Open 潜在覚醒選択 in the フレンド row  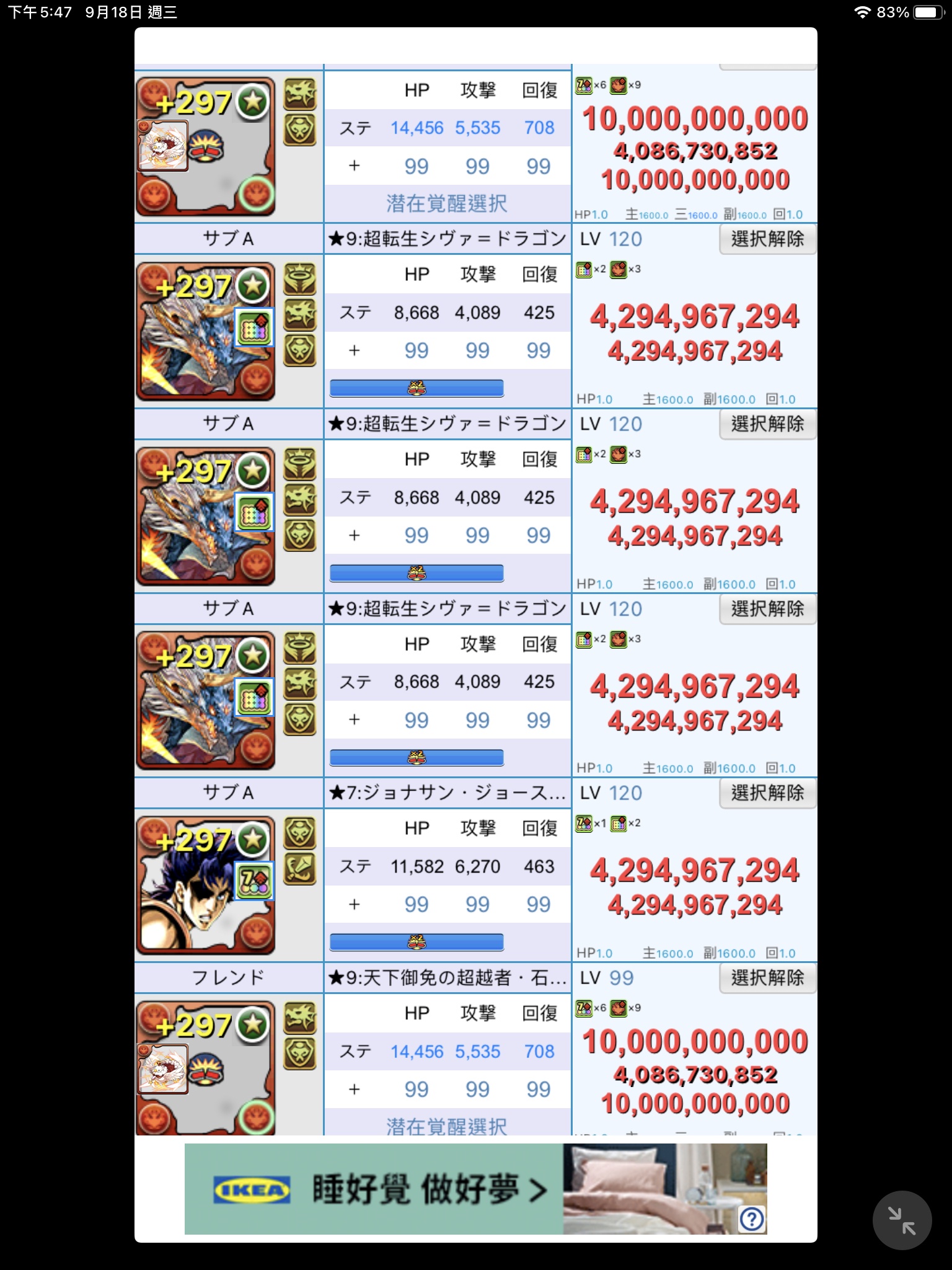tap(446, 1126)
